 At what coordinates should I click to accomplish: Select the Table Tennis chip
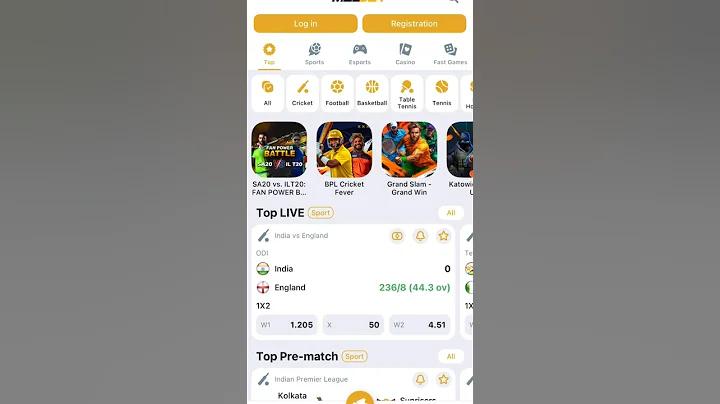point(407,93)
